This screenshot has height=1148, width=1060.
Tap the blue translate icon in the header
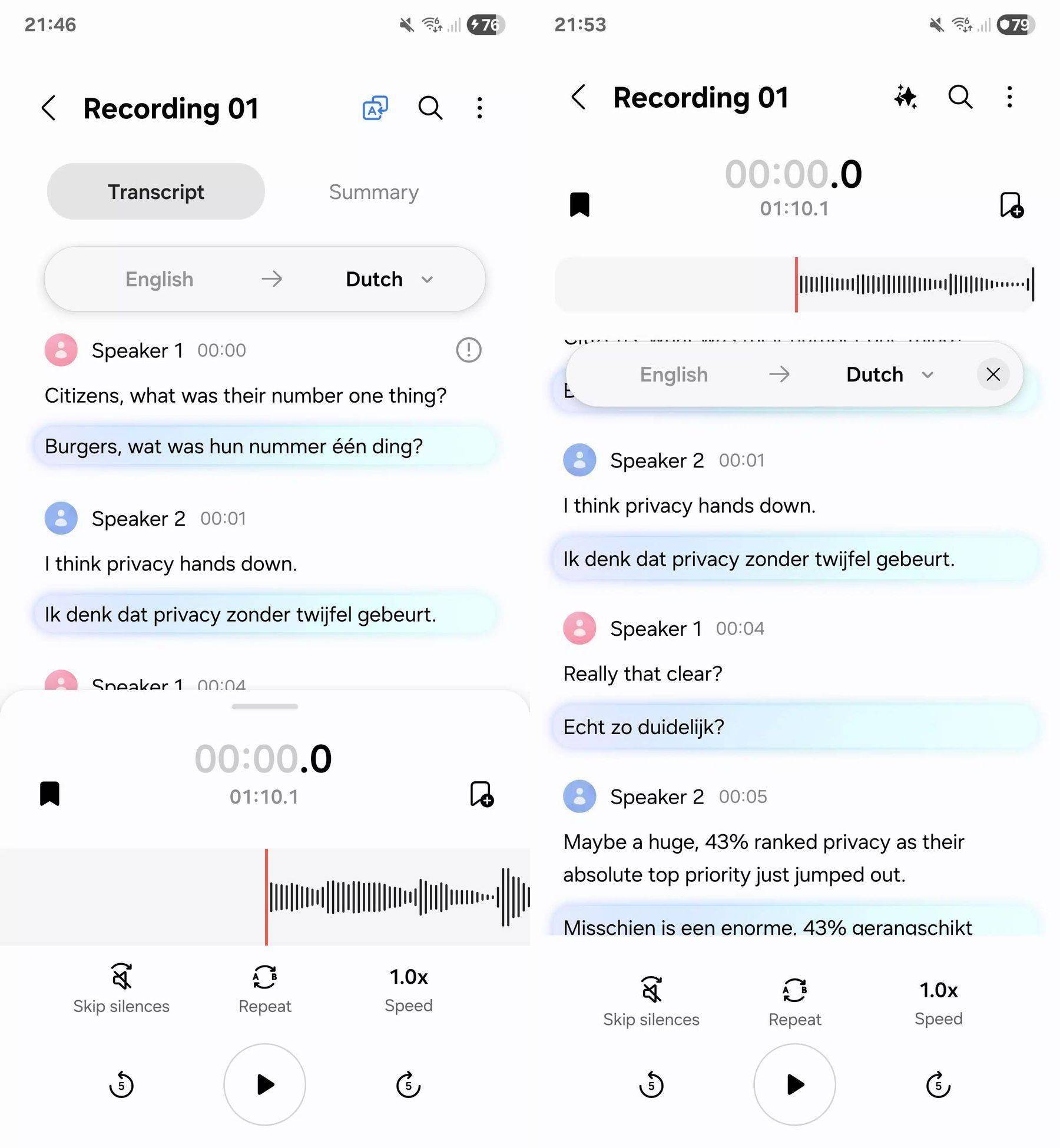click(x=375, y=108)
